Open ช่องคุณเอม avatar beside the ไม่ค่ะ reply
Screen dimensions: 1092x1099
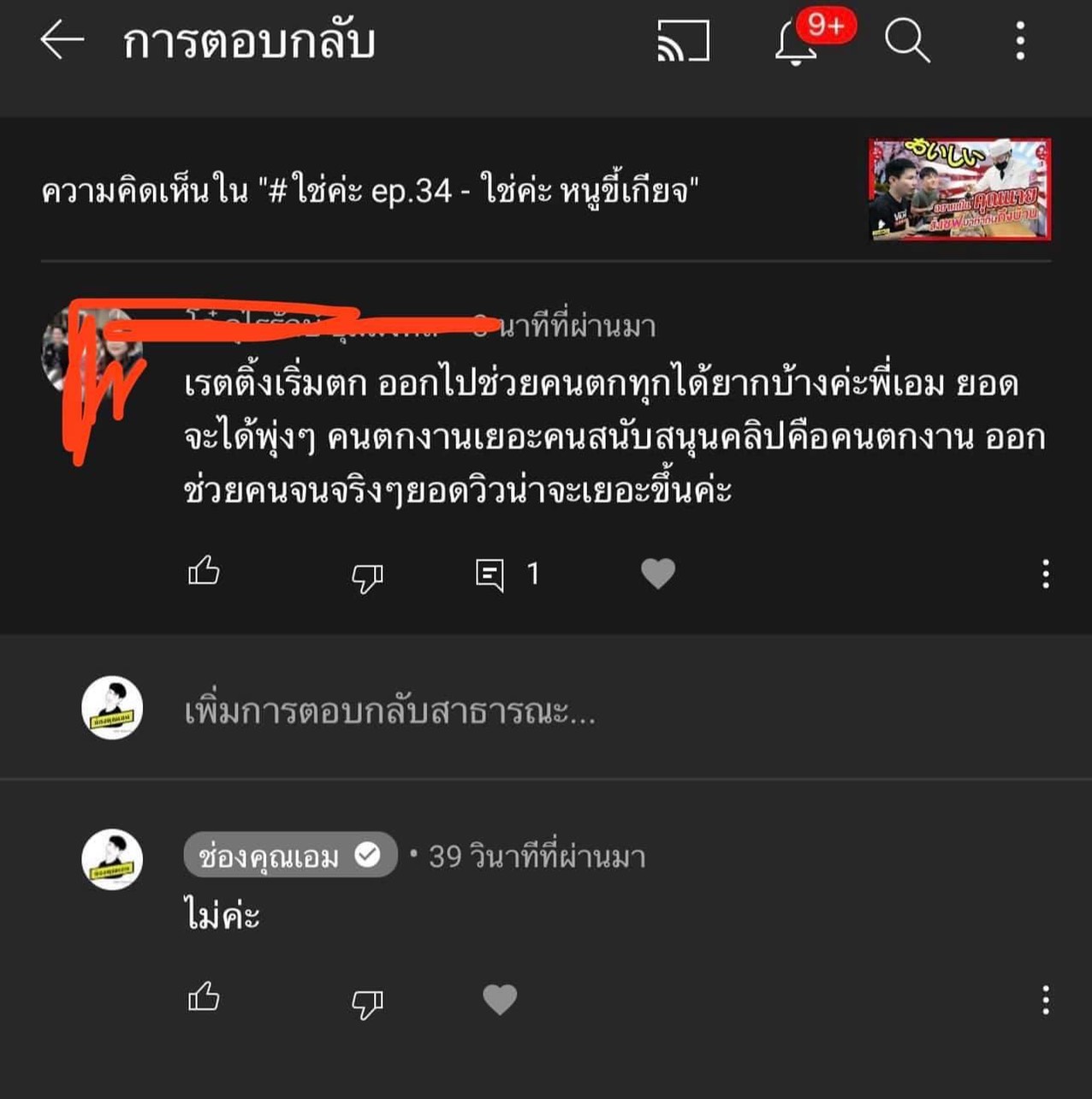pos(112,858)
